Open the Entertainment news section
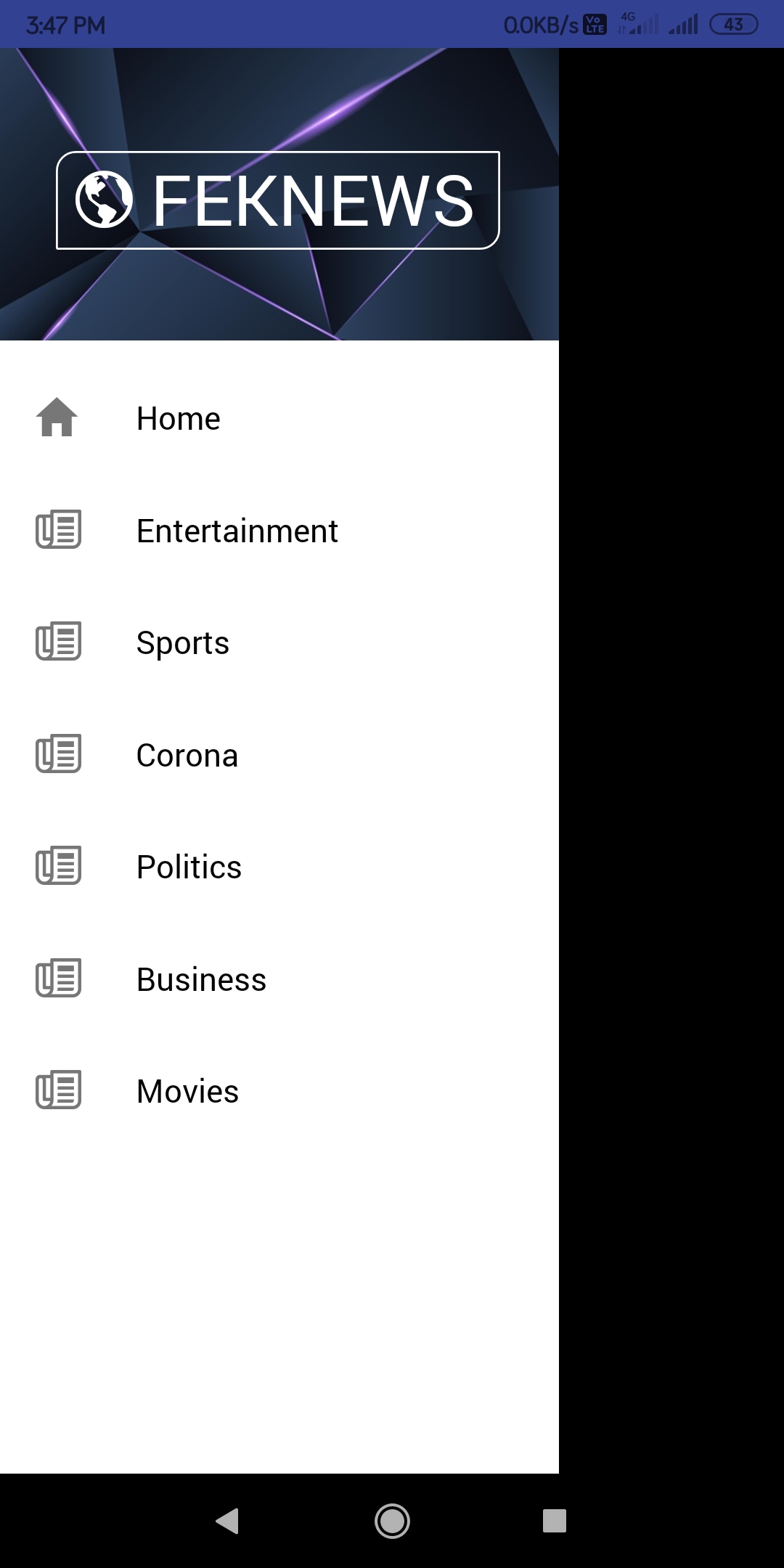 point(237,531)
